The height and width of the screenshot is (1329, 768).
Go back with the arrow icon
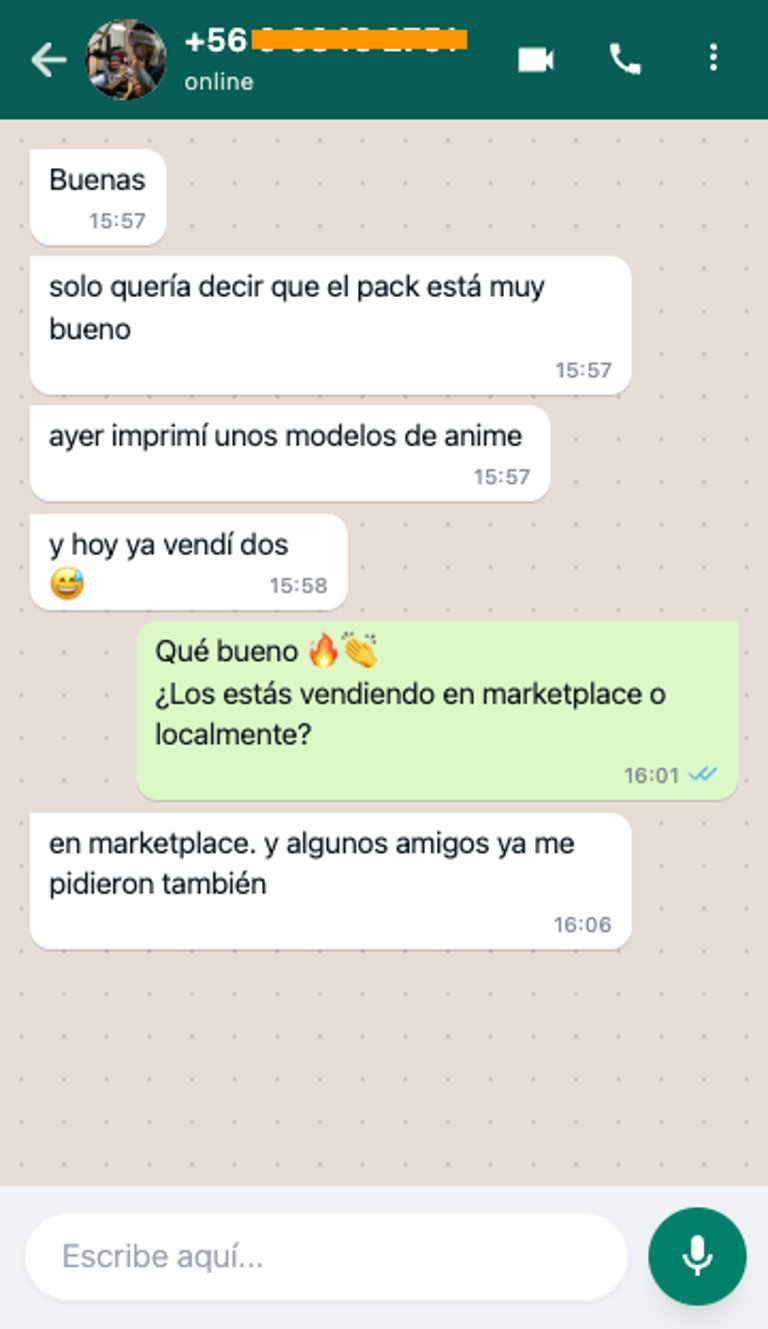[x=47, y=60]
